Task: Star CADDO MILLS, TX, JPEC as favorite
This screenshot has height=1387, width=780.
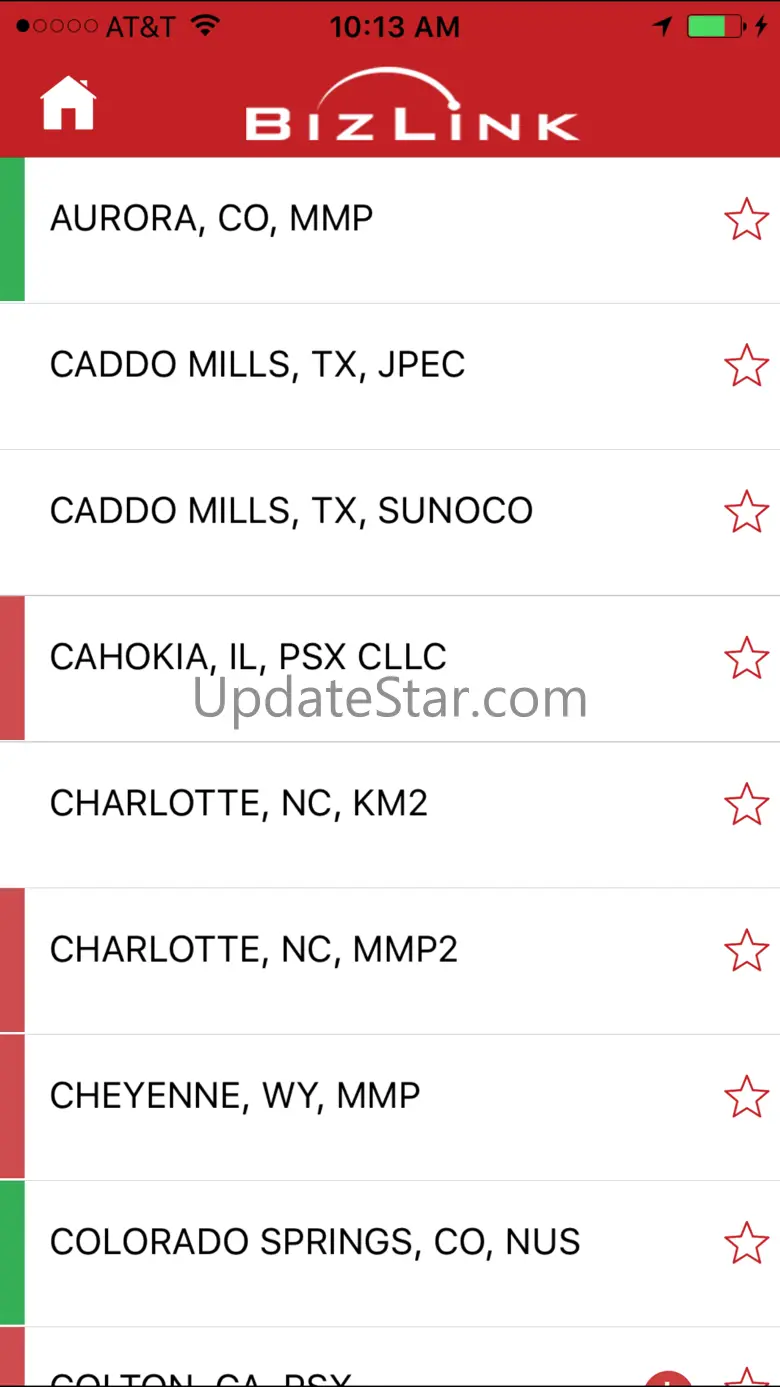Action: (746, 366)
